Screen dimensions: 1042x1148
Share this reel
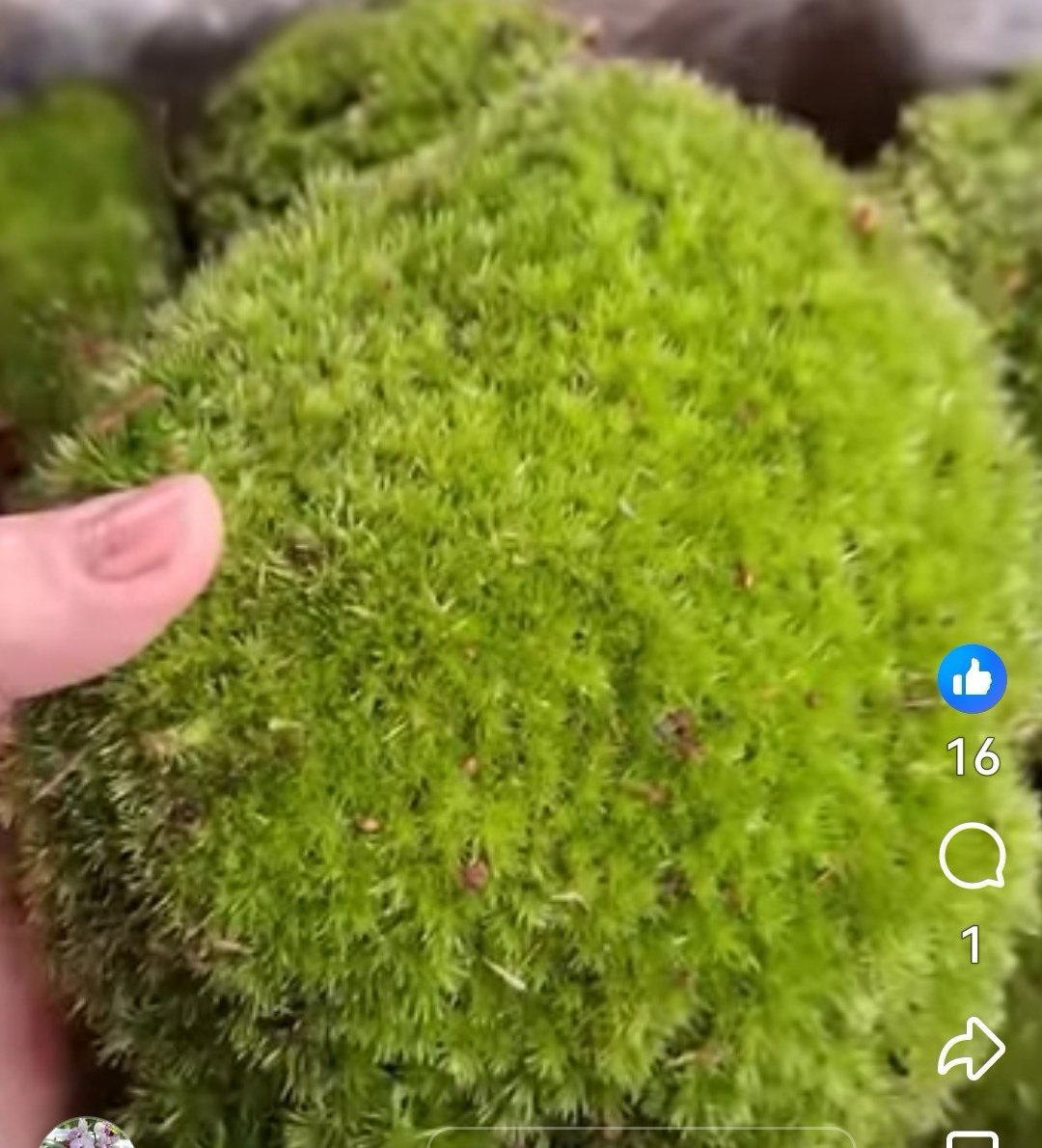(971, 1049)
